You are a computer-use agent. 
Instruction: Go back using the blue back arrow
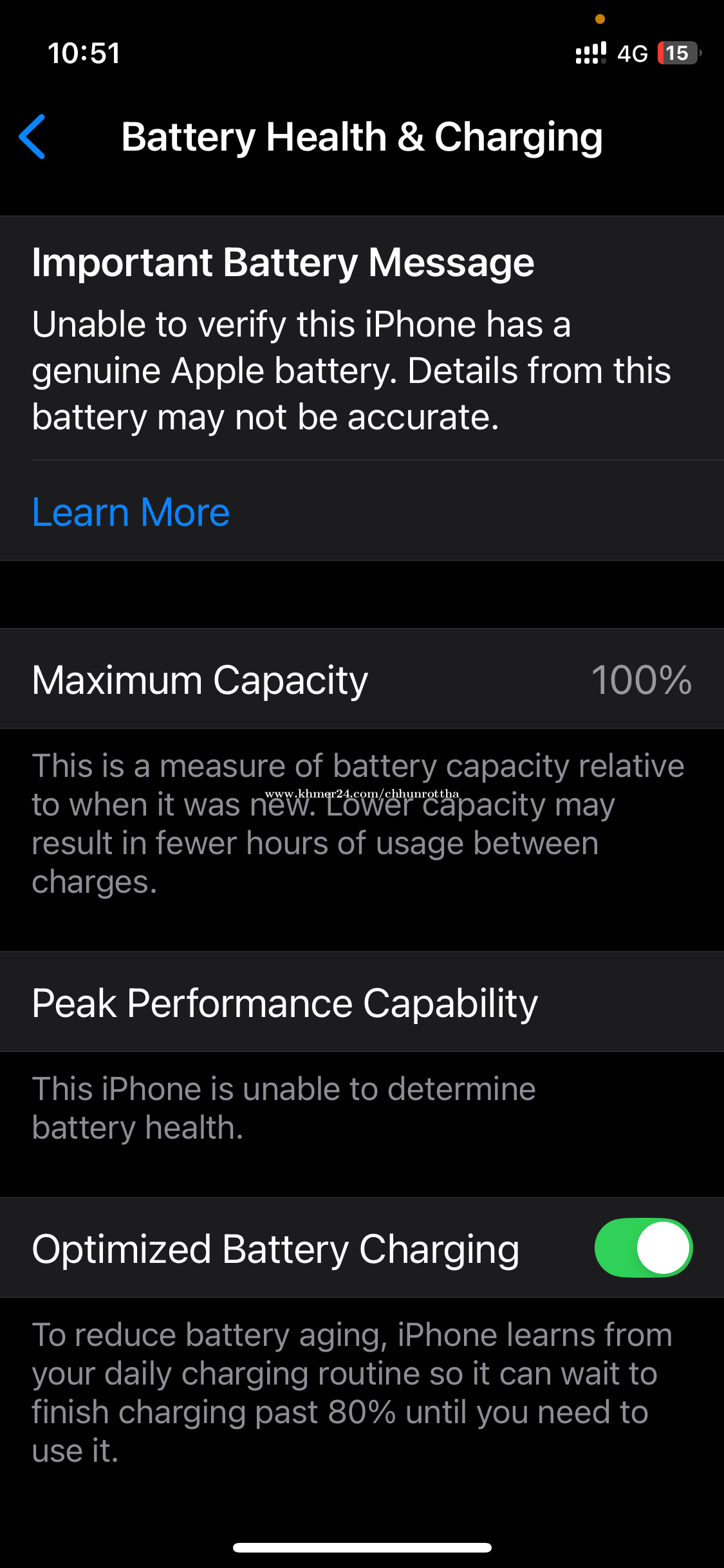click(32, 136)
